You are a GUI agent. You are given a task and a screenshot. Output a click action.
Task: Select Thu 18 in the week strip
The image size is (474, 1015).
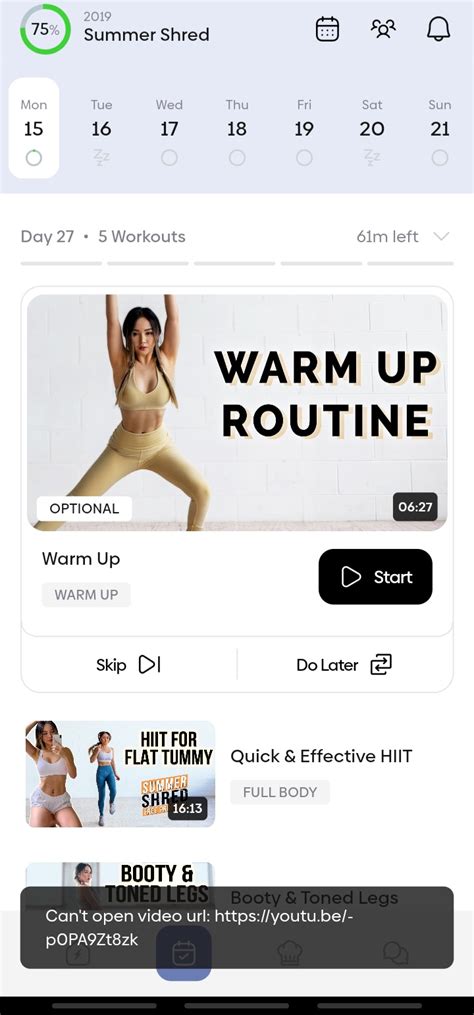(237, 128)
